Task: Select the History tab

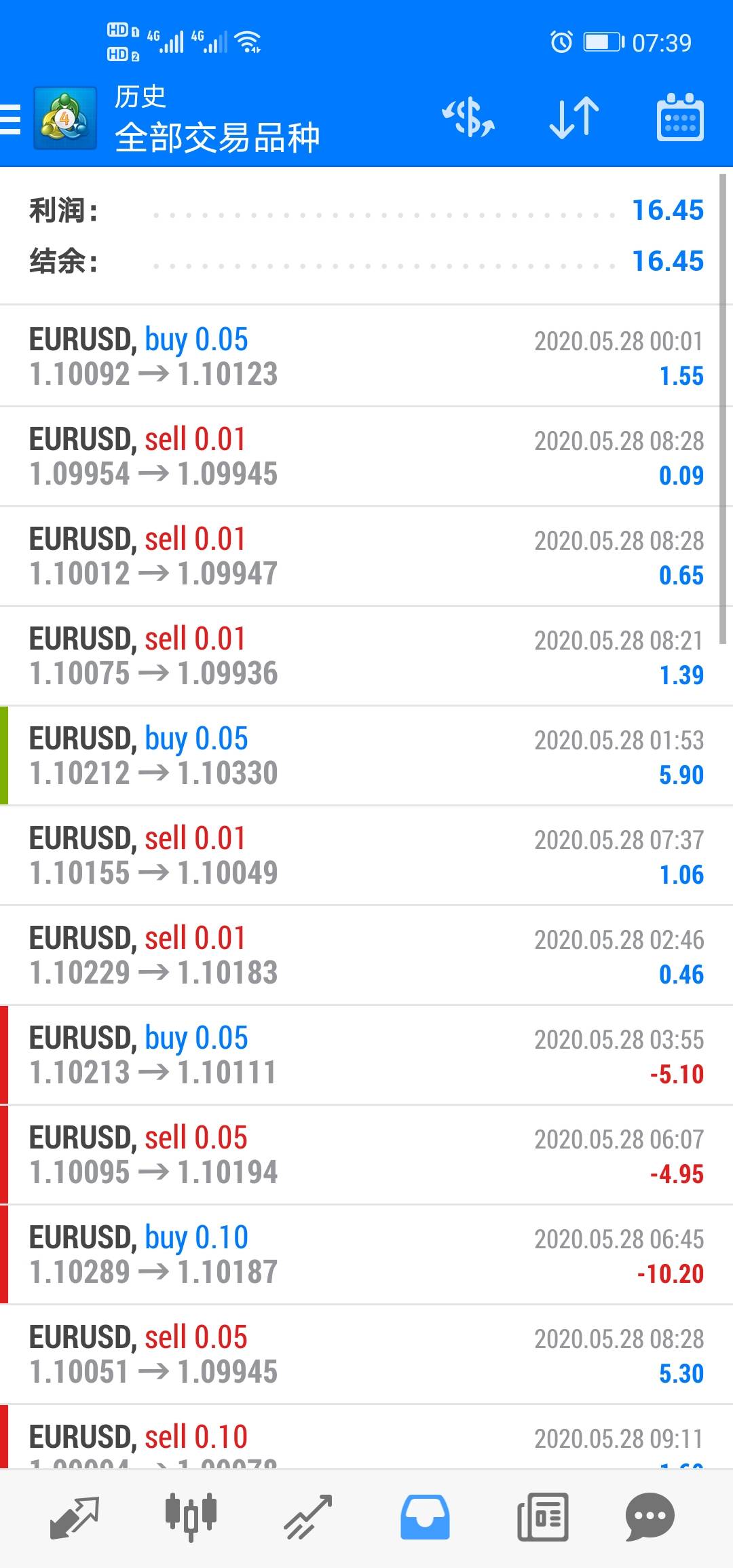Action: pyautogui.click(x=425, y=1516)
